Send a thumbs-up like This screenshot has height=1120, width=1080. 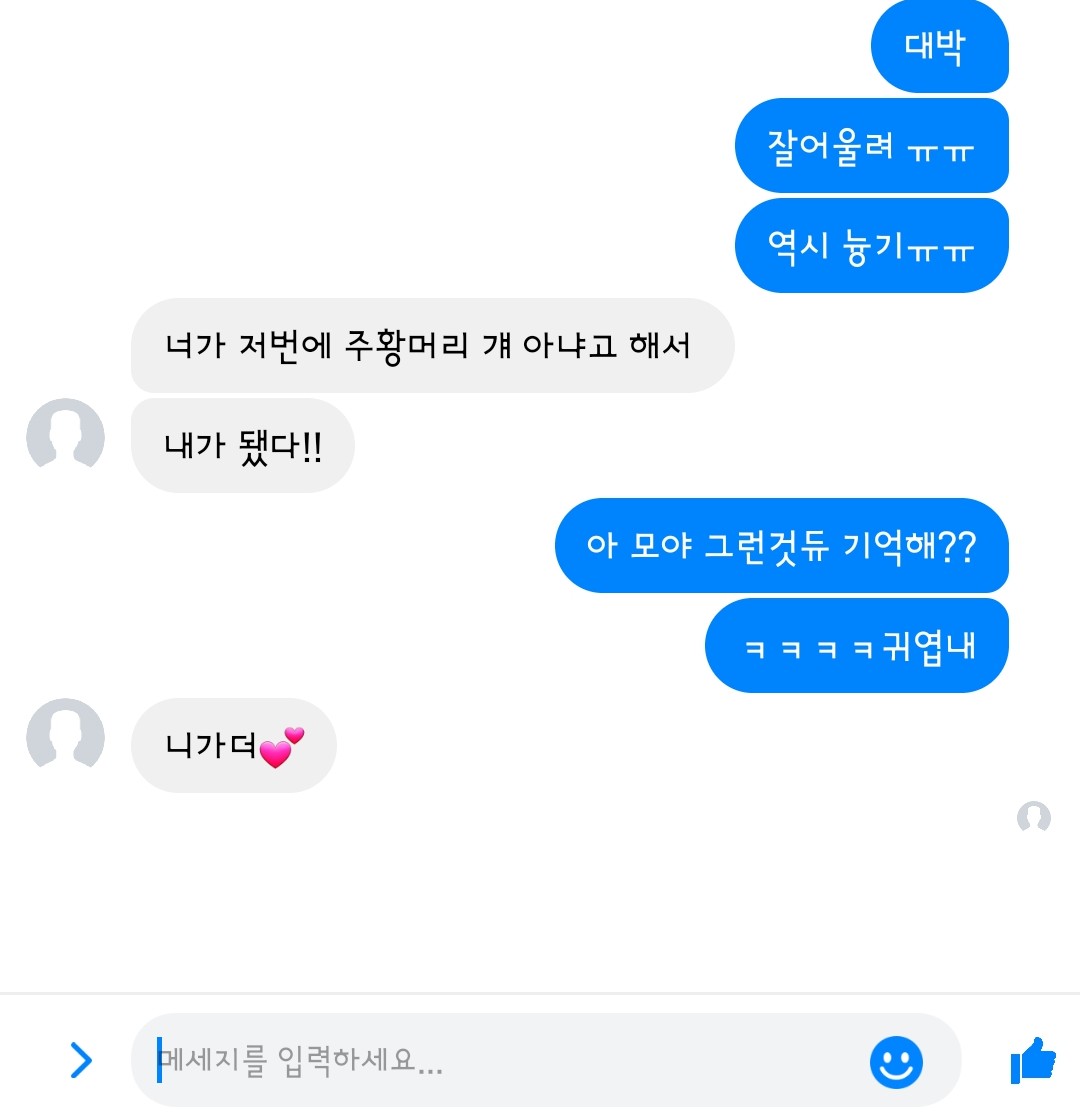click(1033, 1060)
